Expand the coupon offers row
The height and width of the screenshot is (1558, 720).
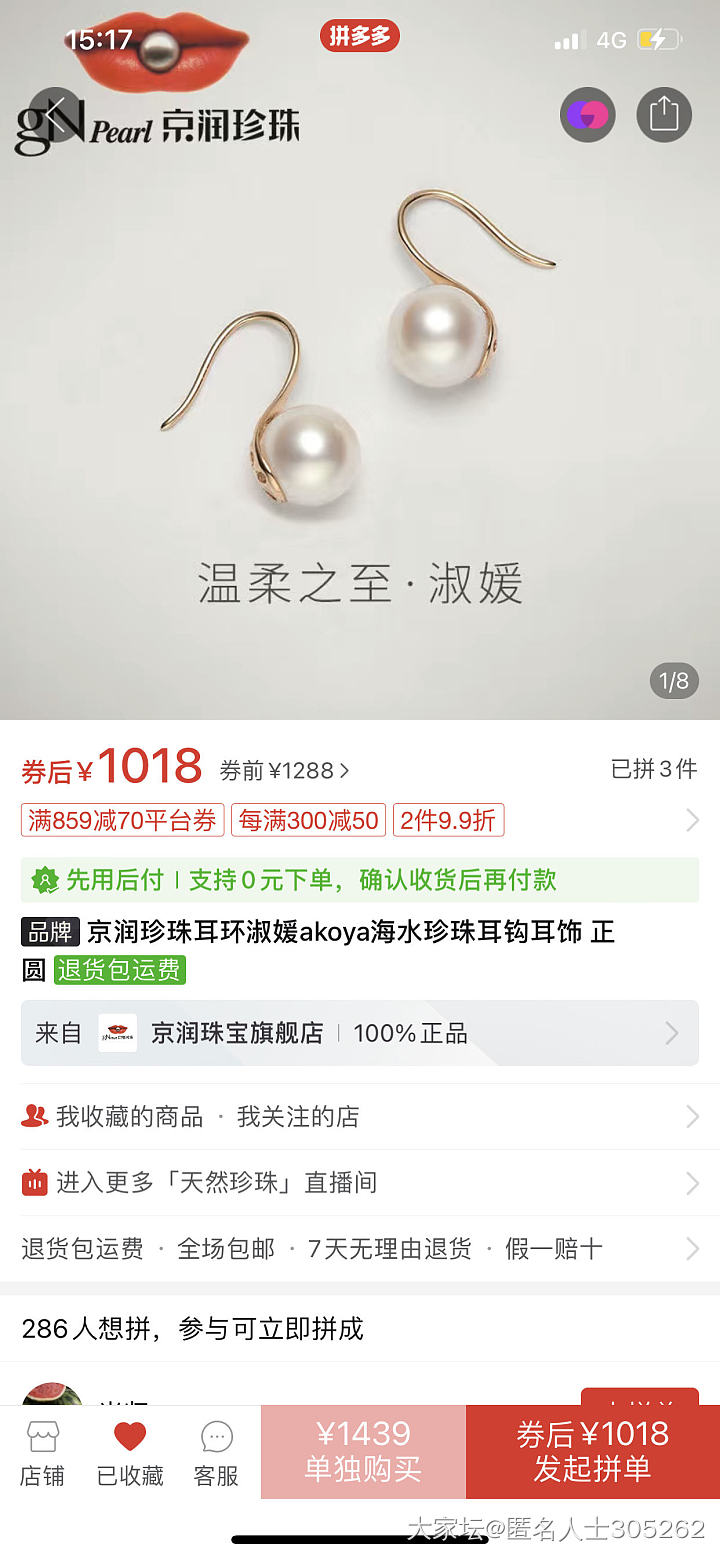click(691, 821)
